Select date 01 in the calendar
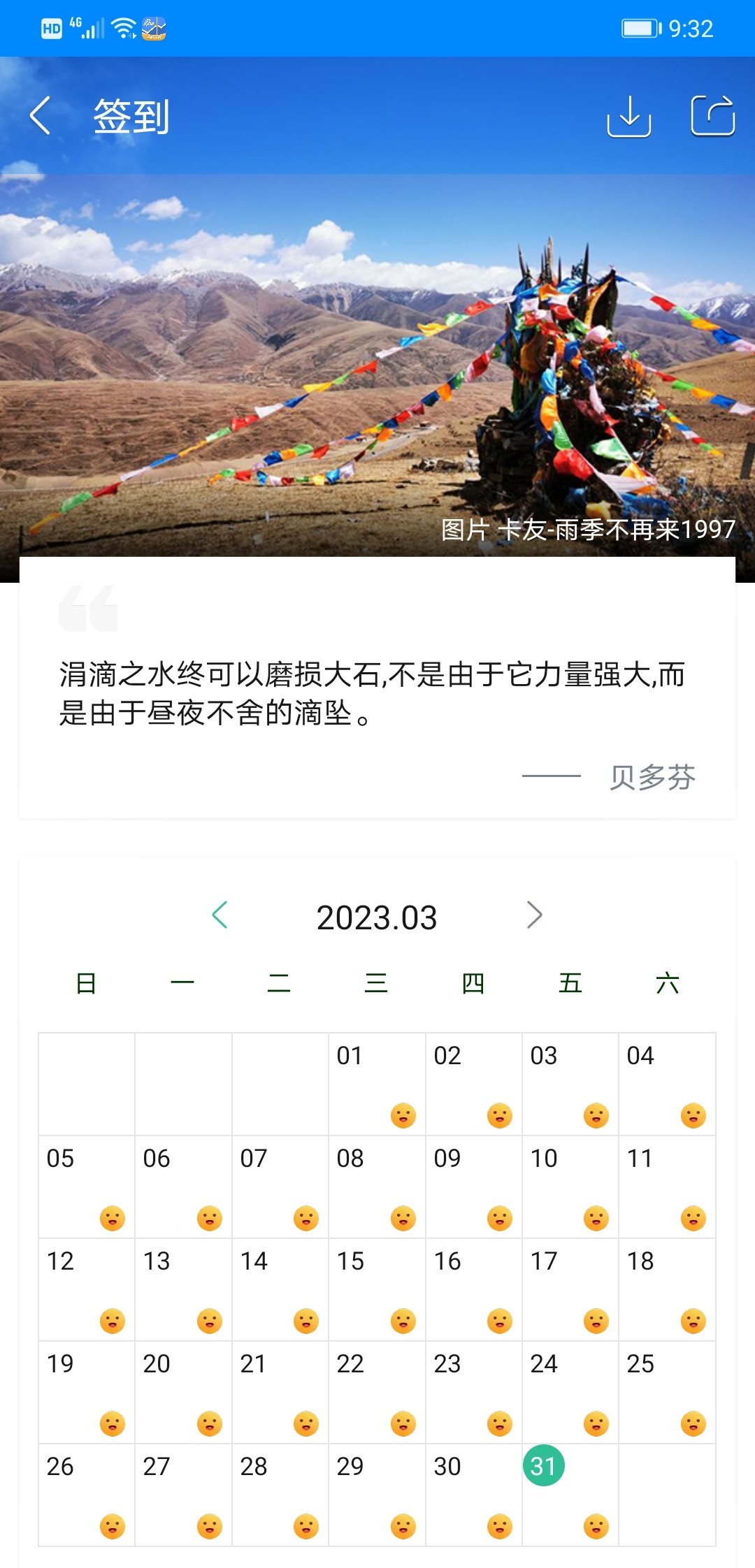755x1568 pixels. (x=377, y=1083)
